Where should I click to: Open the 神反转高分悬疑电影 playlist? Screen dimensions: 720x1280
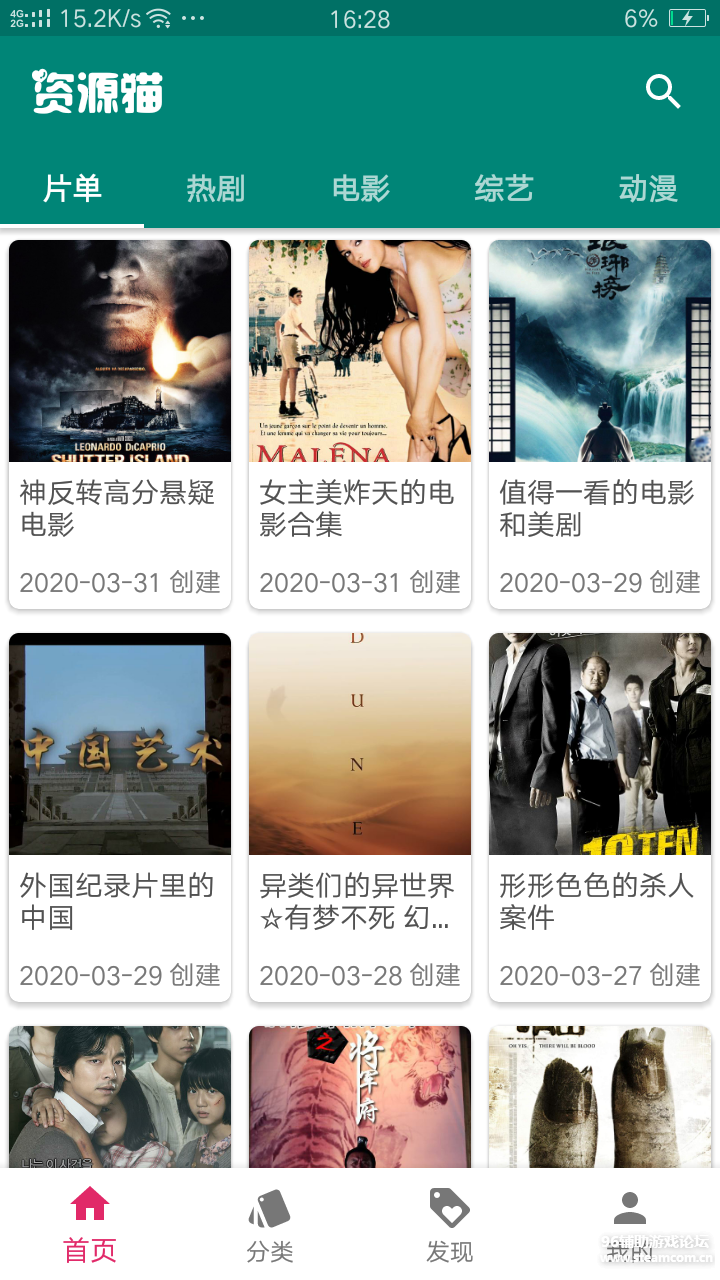click(x=120, y=423)
